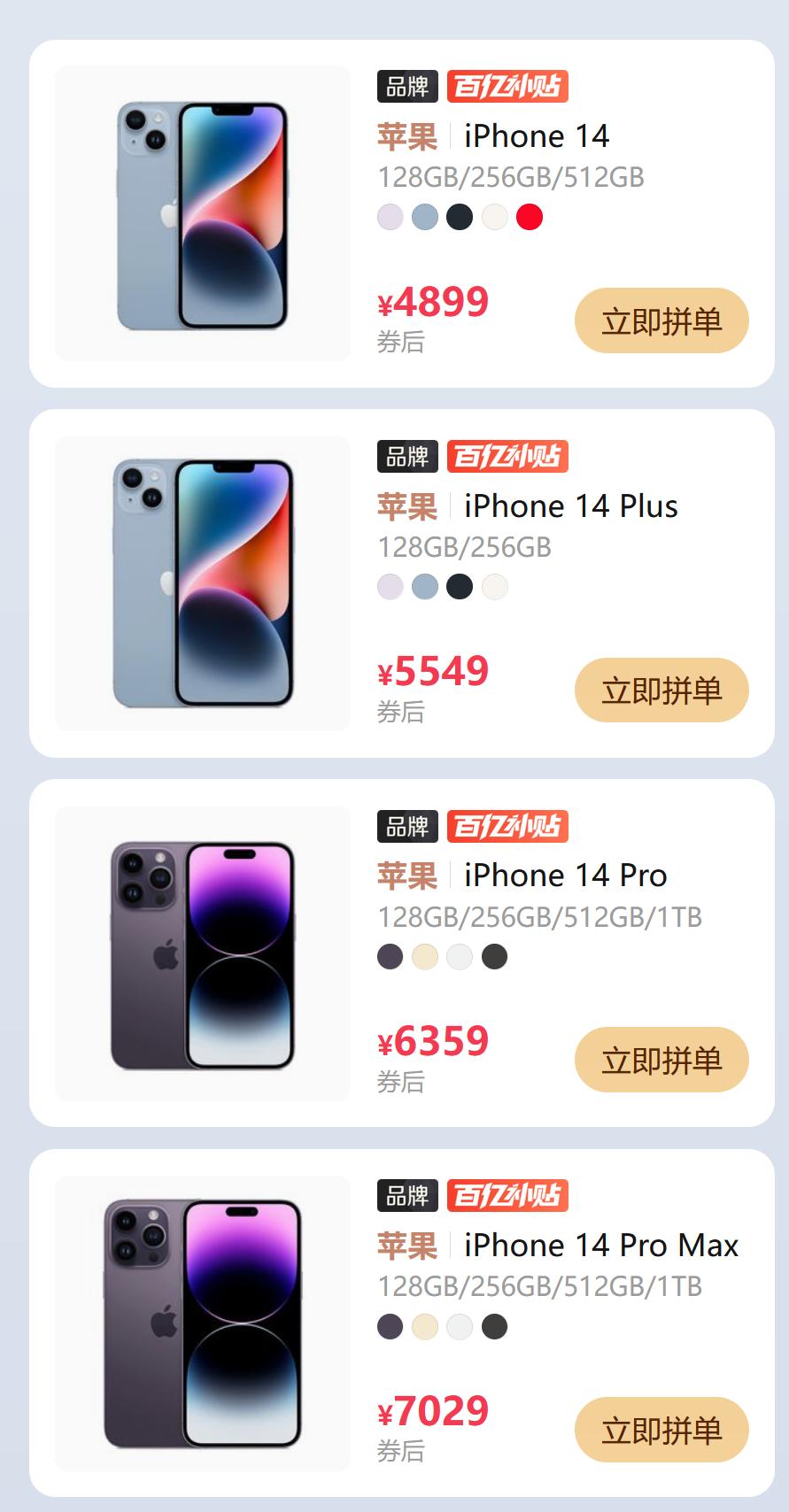Choose the blue color swatch for iPhone 14 Plus
The width and height of the screenshot is (789, 1512).
coord(424,585)
